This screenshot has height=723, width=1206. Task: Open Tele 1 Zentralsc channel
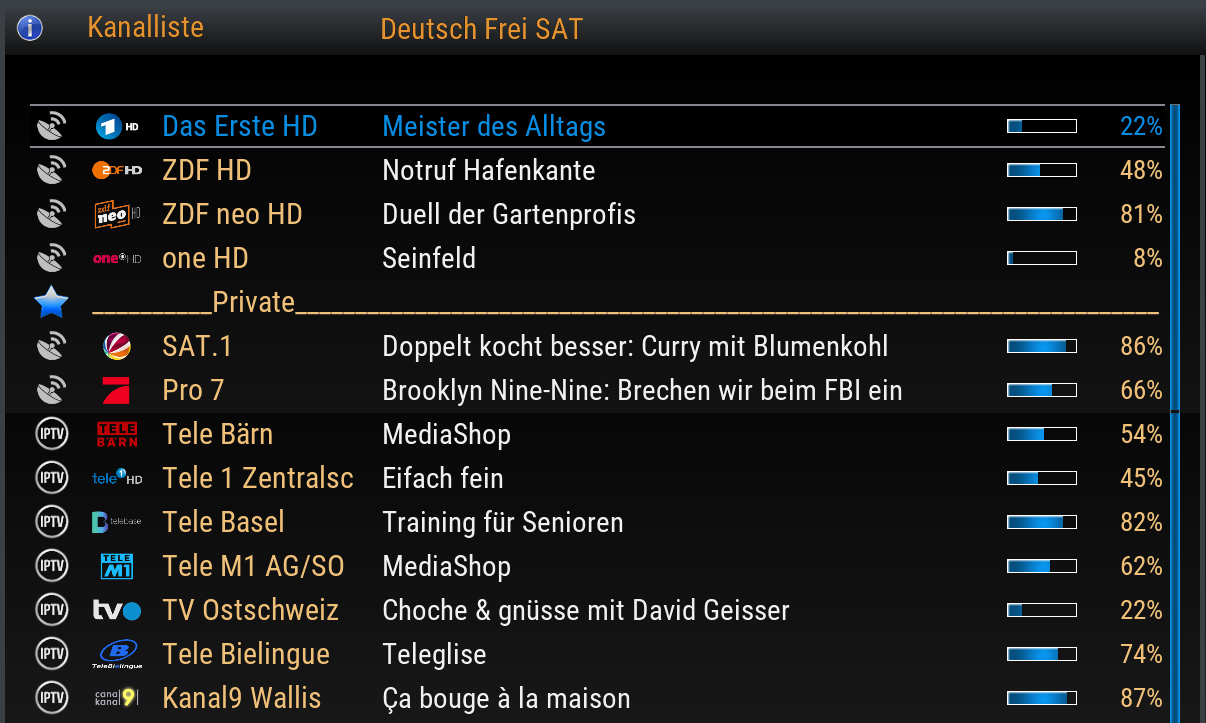click(257, 479)
